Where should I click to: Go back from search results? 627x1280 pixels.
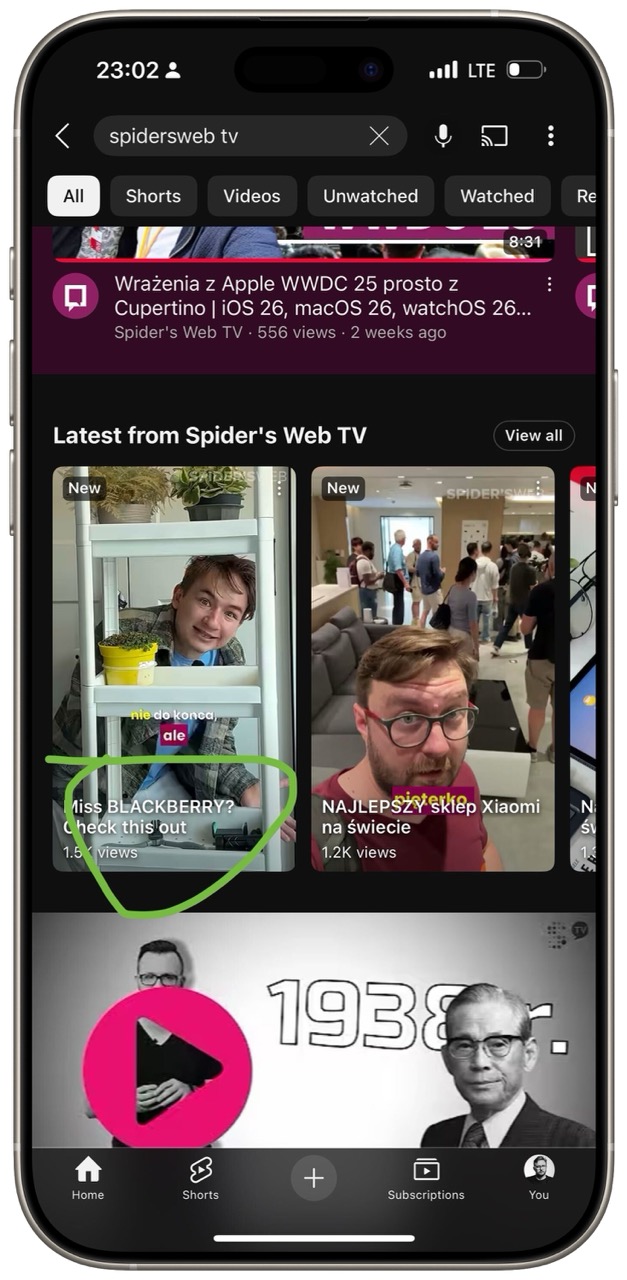[x=63, y=136]
